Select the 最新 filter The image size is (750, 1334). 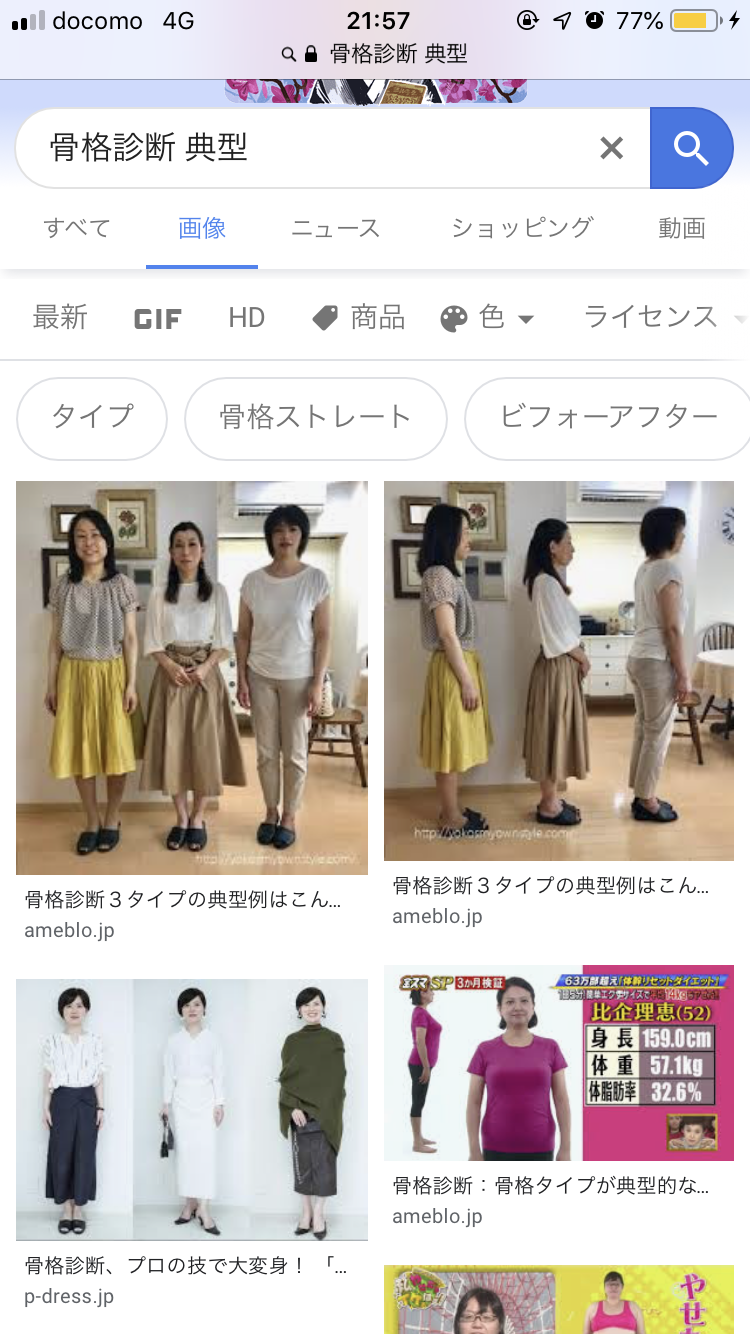pos(61,317)
